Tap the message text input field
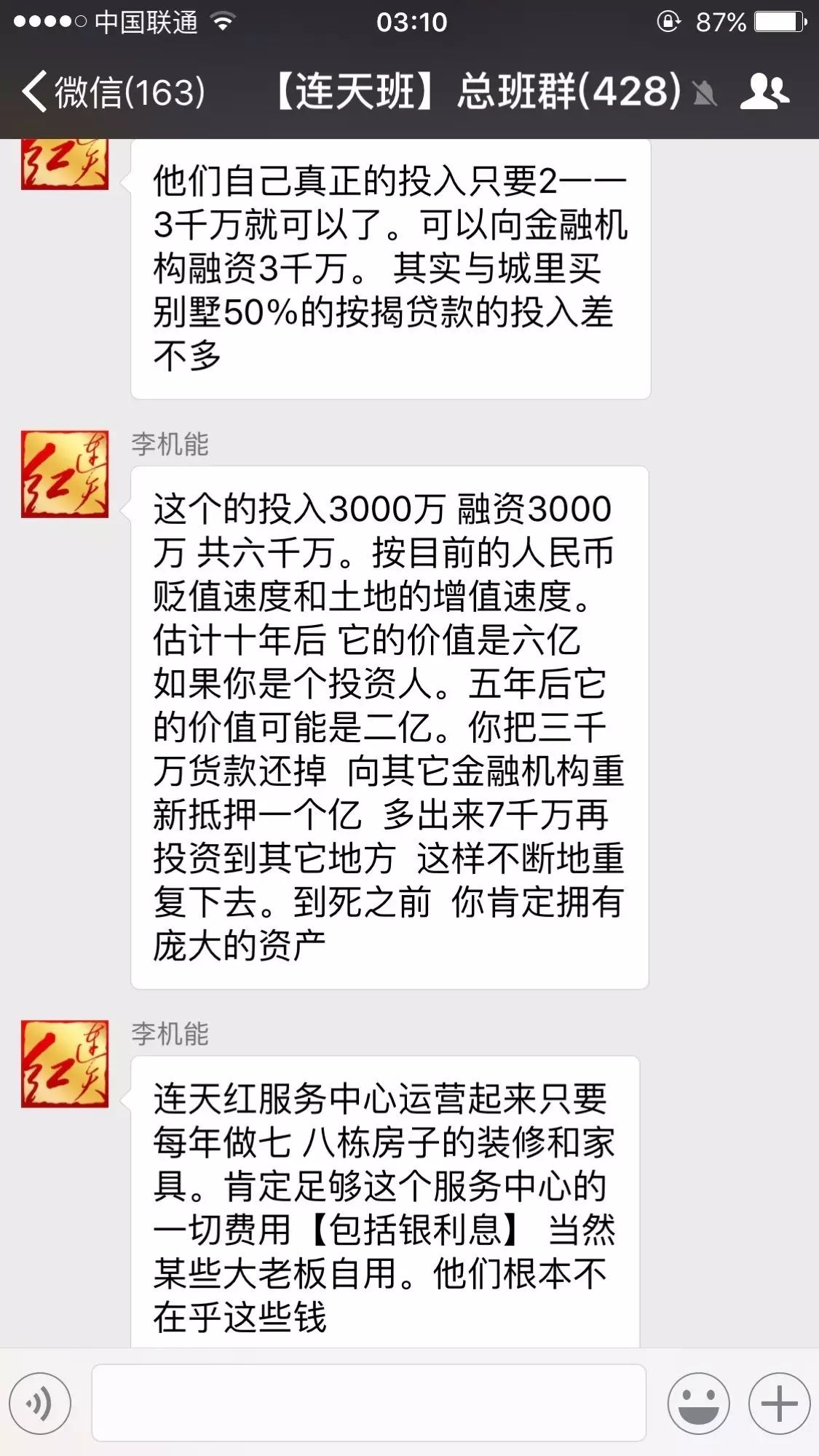 point(368,1402)
